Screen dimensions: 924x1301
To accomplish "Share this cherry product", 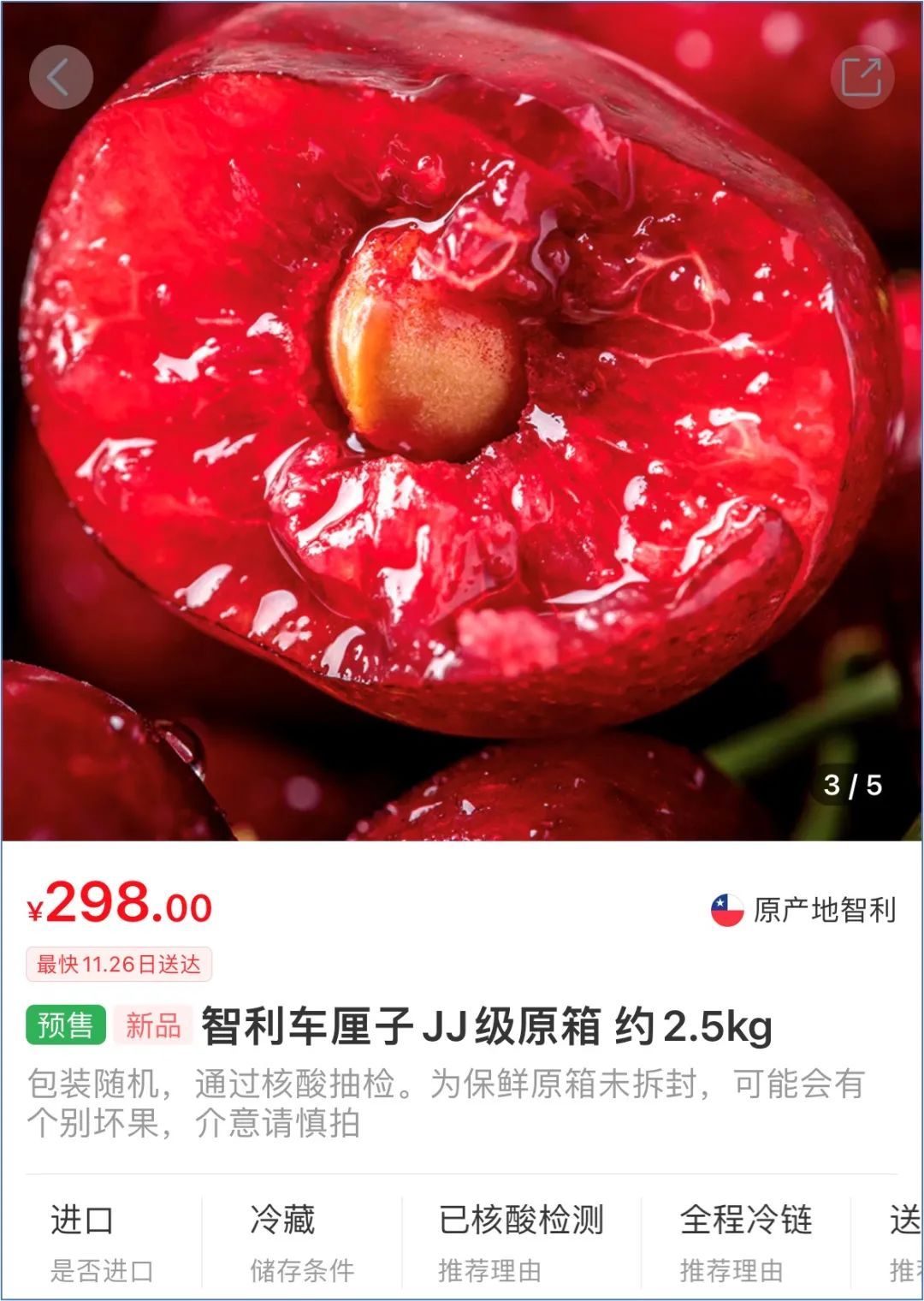I will (862, 78).
